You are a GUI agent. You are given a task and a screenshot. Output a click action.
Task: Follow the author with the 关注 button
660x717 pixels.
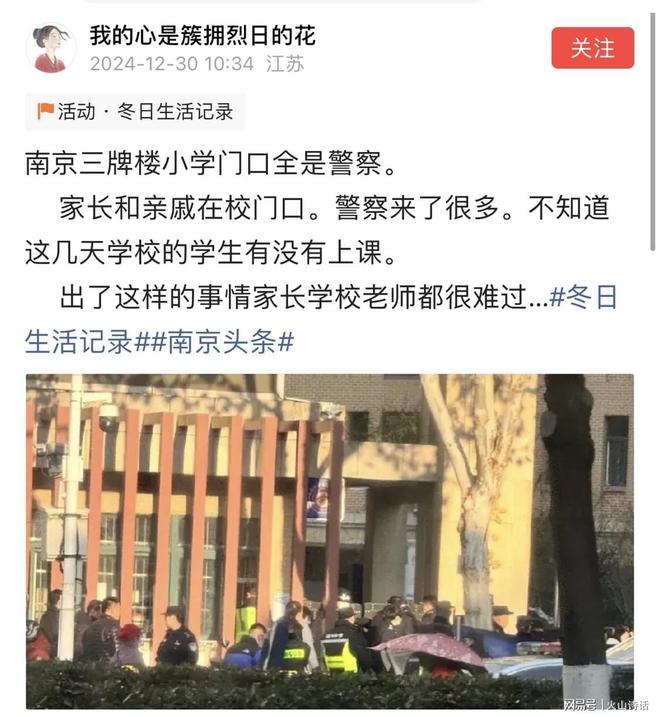click(592, 48)
